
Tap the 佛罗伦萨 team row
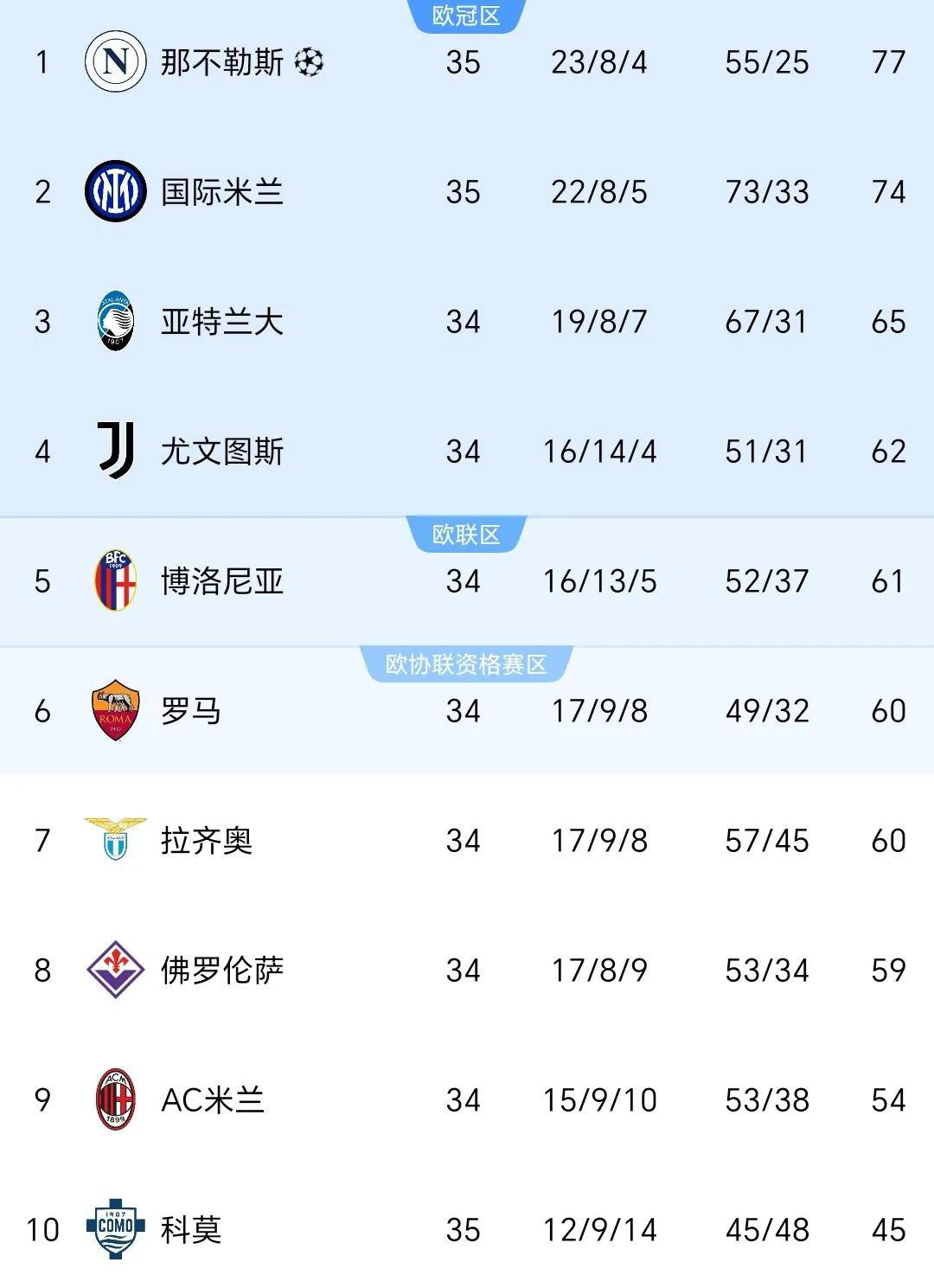(x=221, y=971)
